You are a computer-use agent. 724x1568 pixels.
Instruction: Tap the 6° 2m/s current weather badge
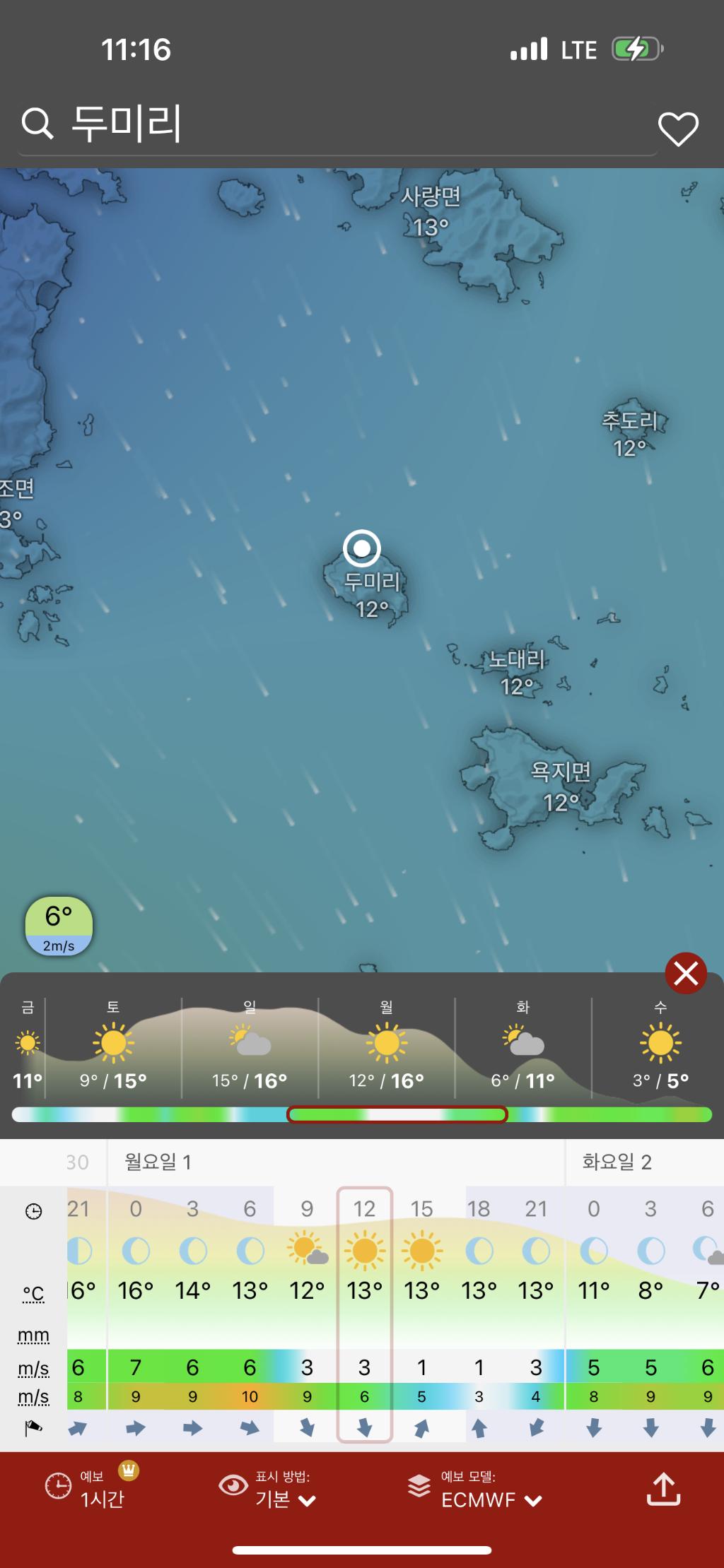pos(59,926)
